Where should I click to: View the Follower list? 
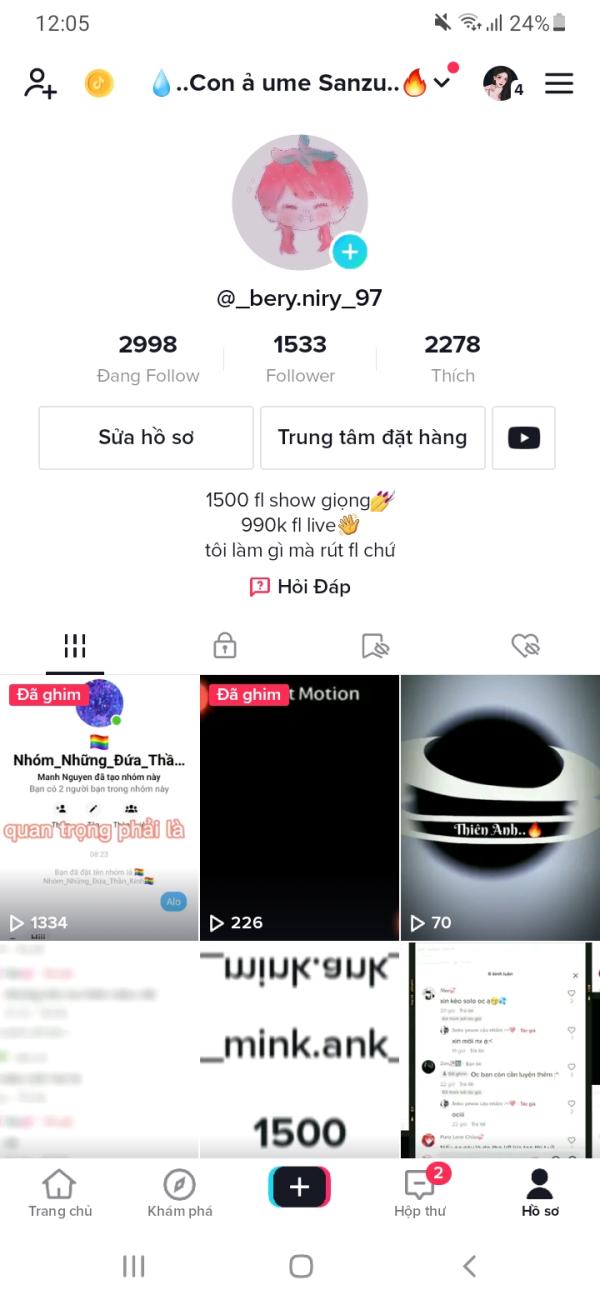(x=300, y=358)
